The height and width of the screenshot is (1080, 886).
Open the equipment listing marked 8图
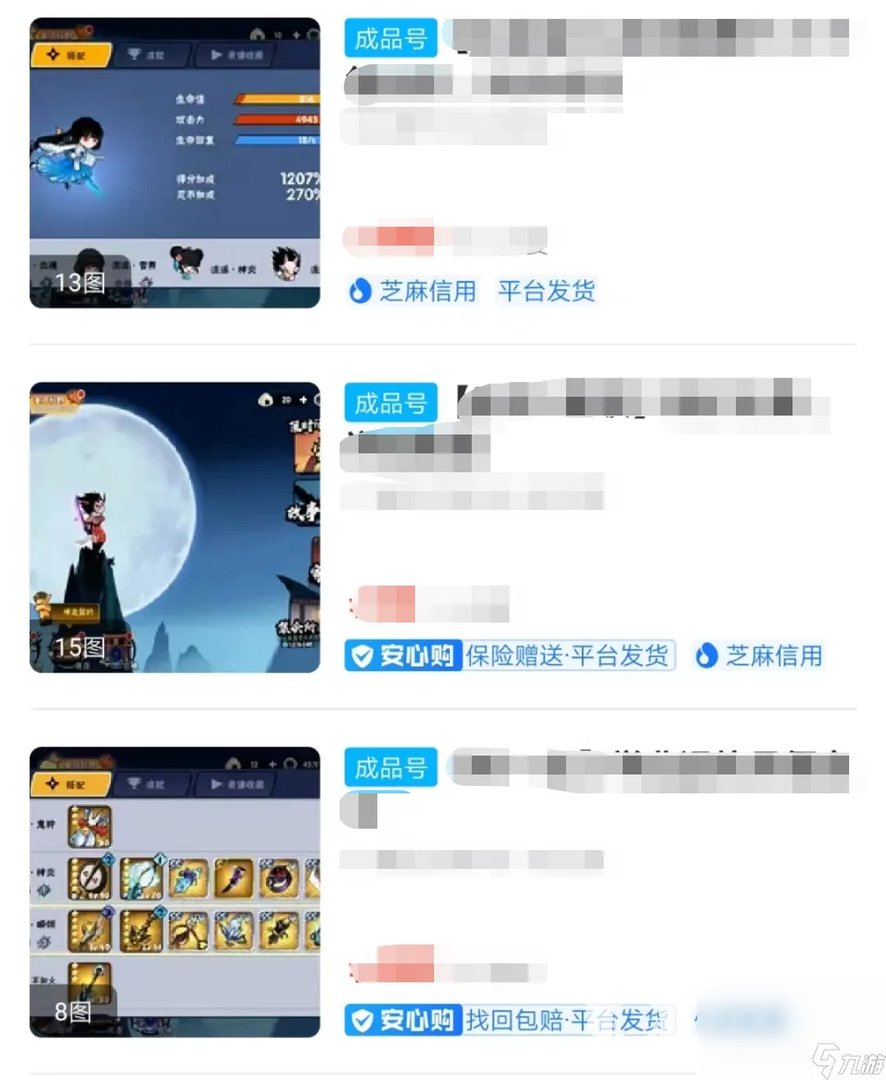pyautogui.click(x=175, y=891)
